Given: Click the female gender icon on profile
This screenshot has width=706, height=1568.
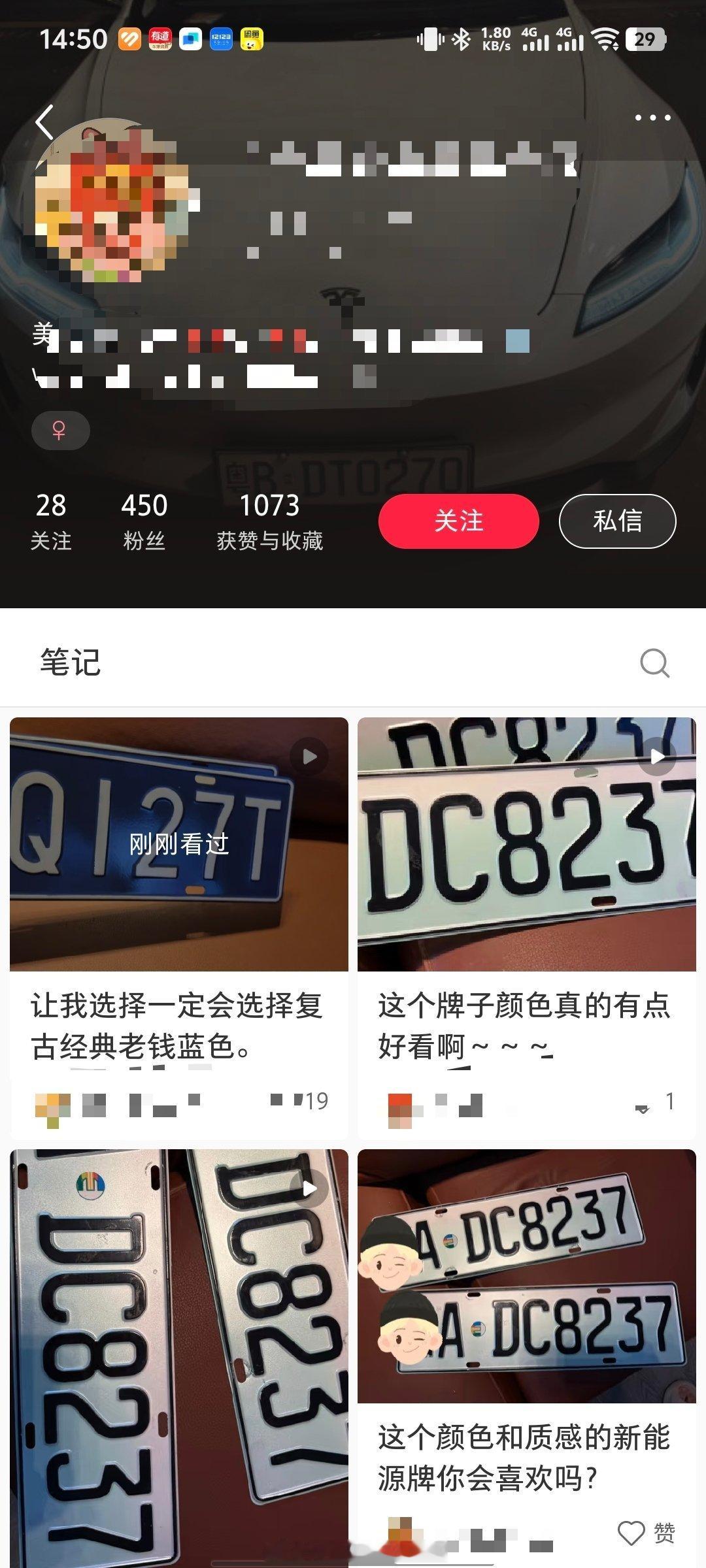Looking at the screenshot, I should click(60, 429).
